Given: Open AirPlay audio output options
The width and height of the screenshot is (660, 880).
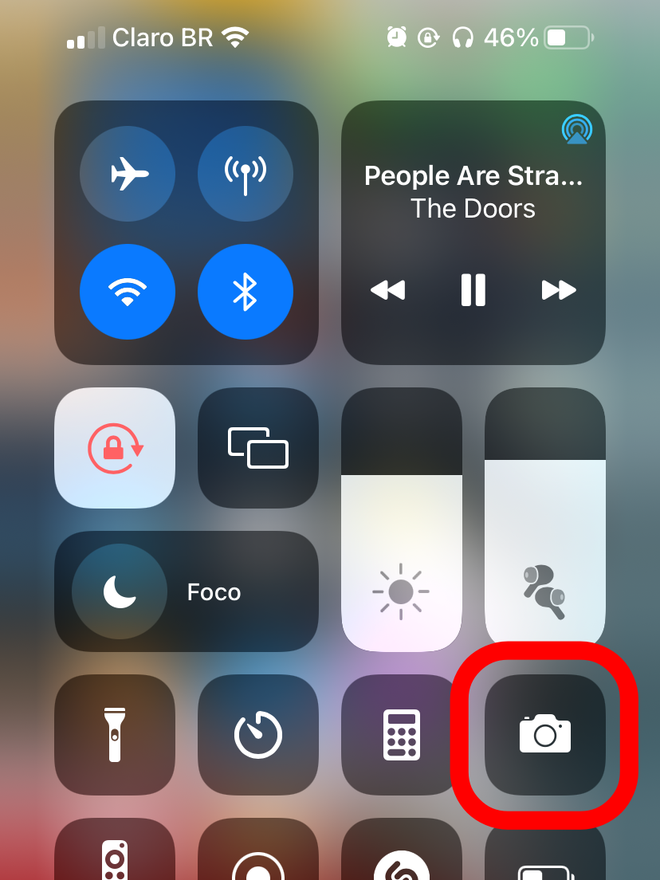Looking at the screenshot, I should (576, 129).
